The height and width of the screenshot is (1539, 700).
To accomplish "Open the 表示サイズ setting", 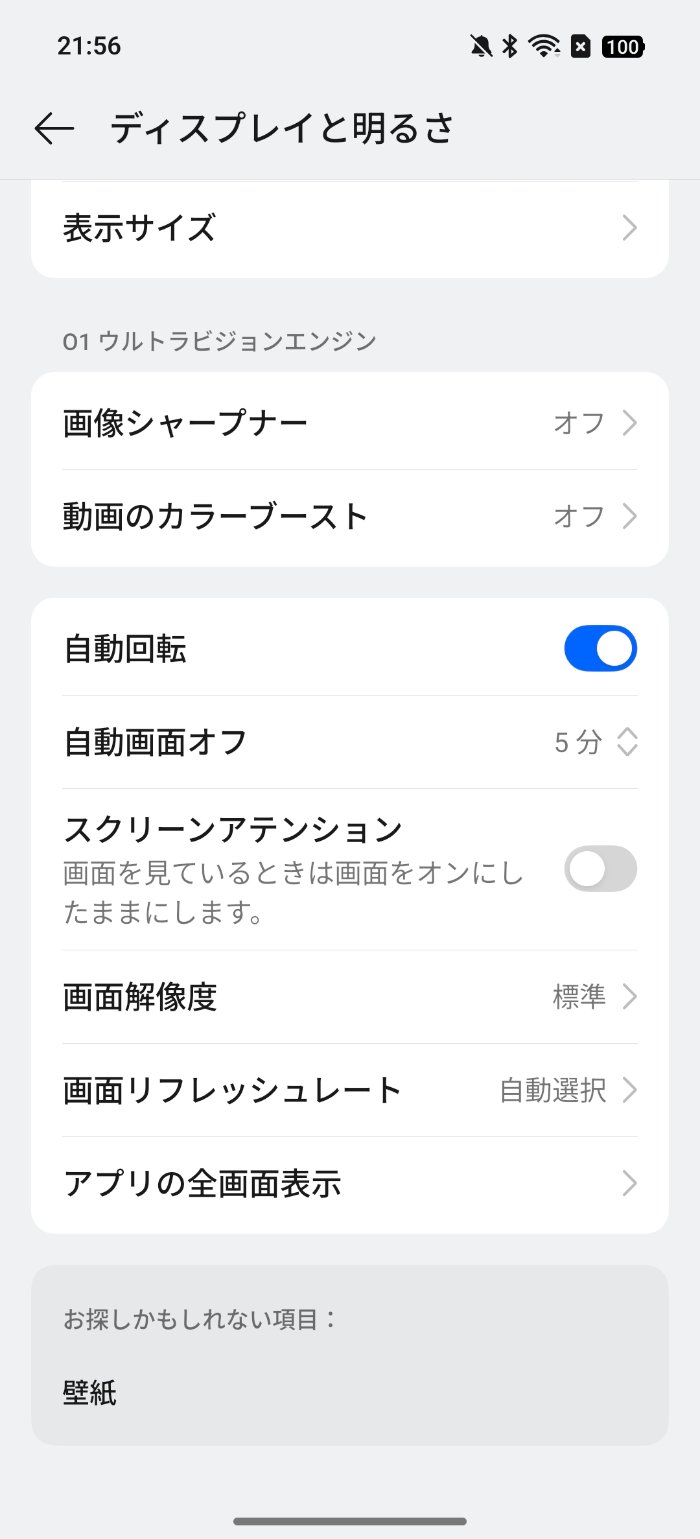I will pos(350,229).
